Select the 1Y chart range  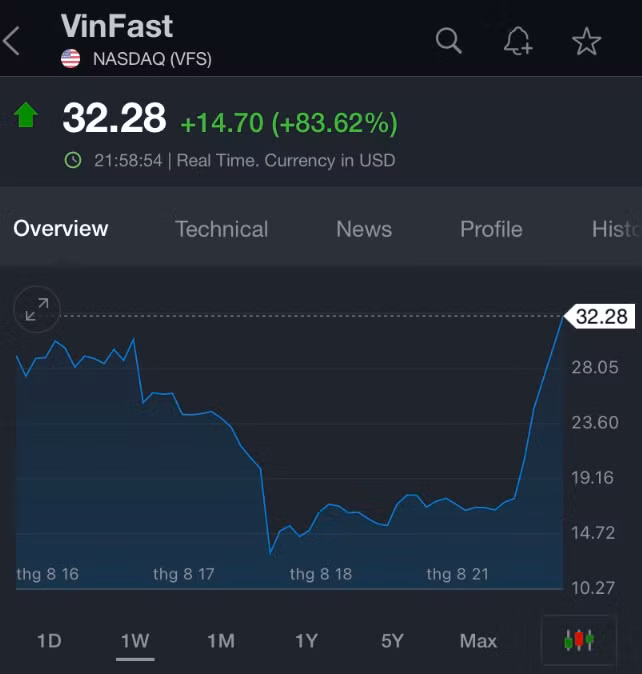pyautogui.click(x=307, y=641)
